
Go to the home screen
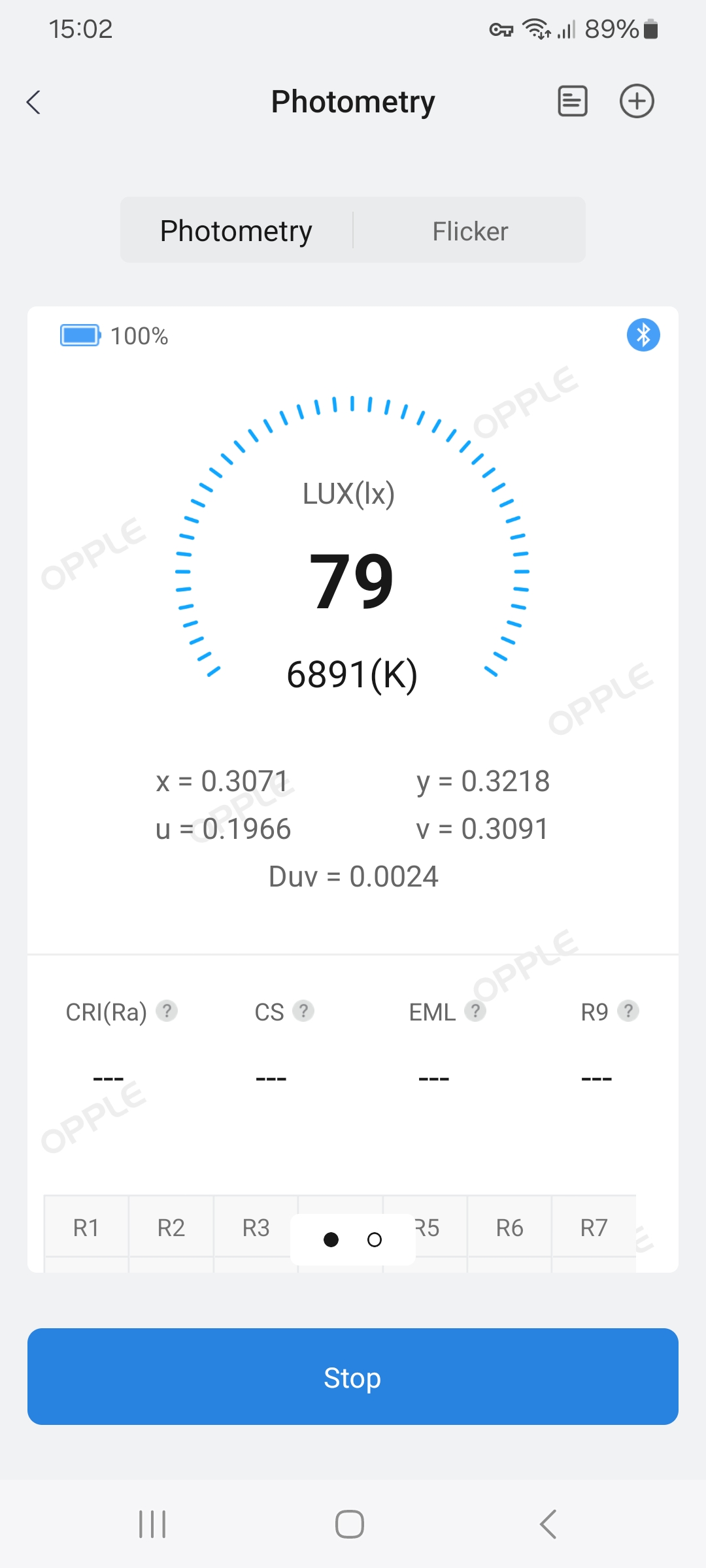(x=350, y=1524)
